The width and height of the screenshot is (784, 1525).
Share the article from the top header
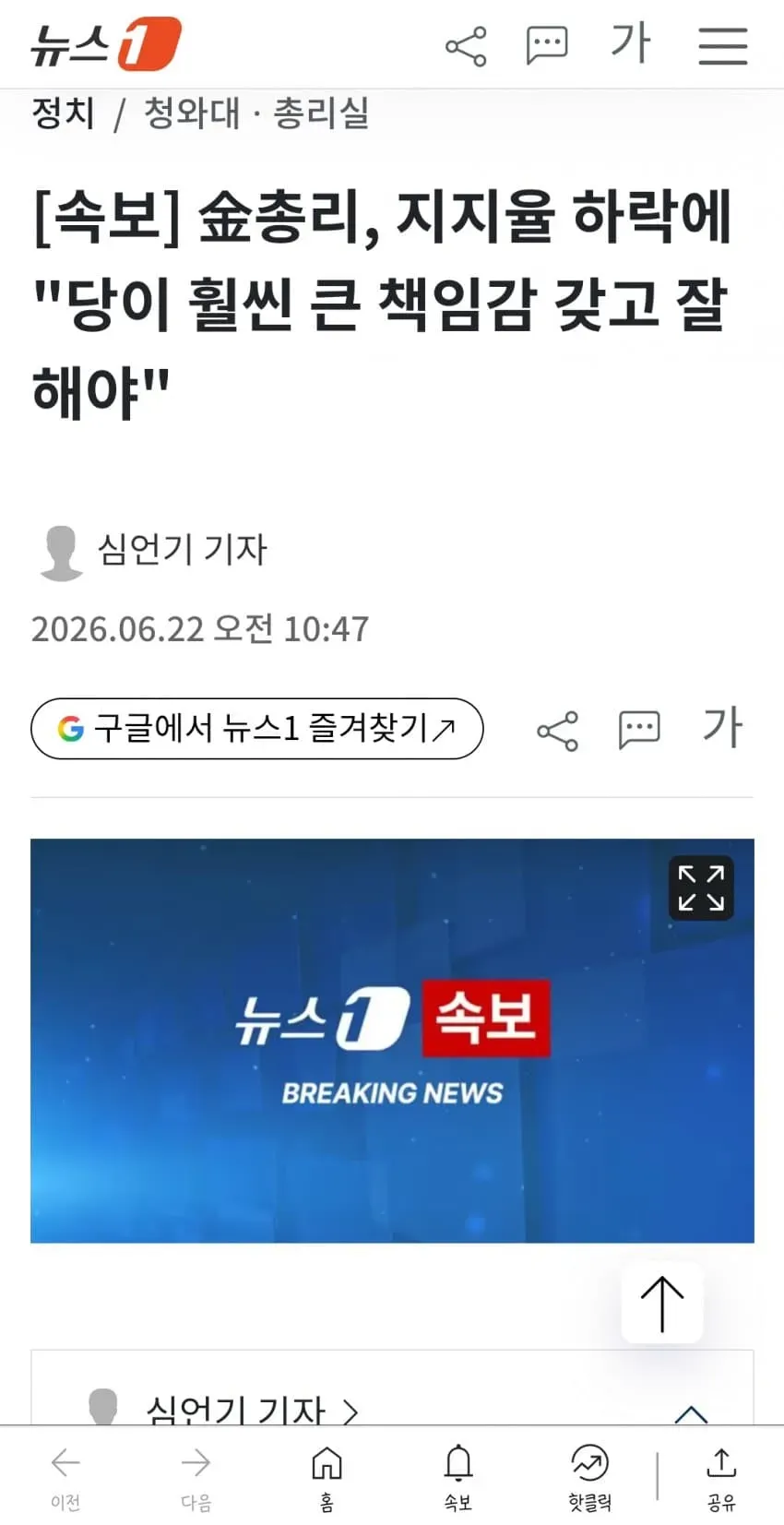[466, 46]
